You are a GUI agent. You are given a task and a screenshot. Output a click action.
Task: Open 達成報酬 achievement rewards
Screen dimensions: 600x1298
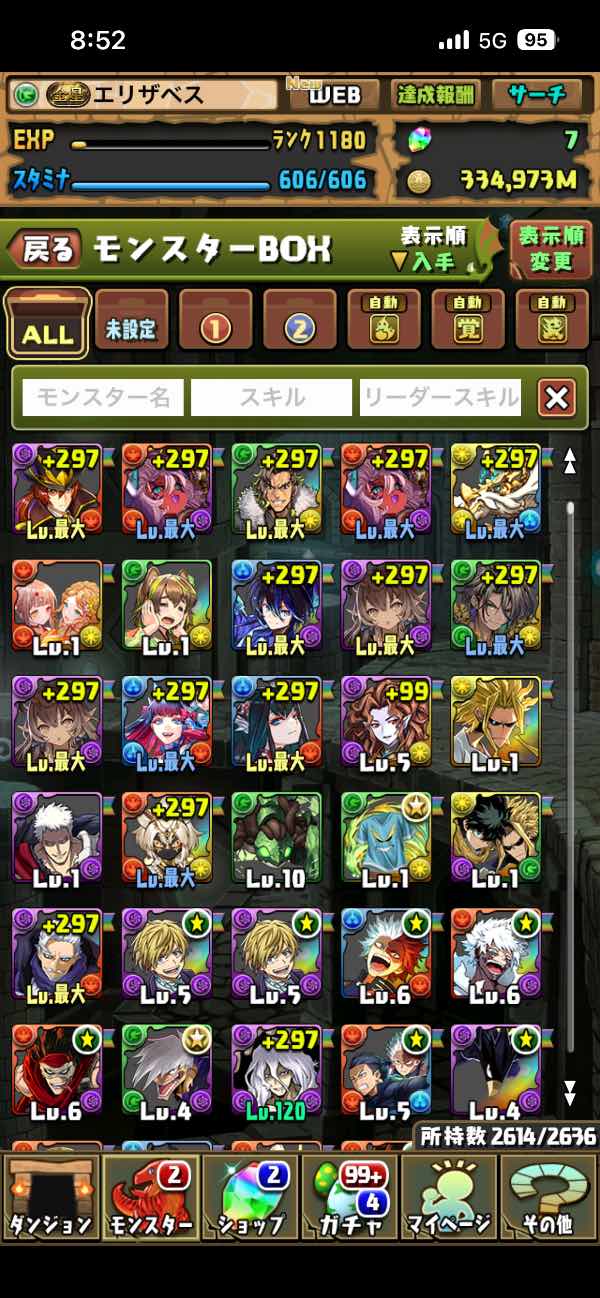(435, 95)
